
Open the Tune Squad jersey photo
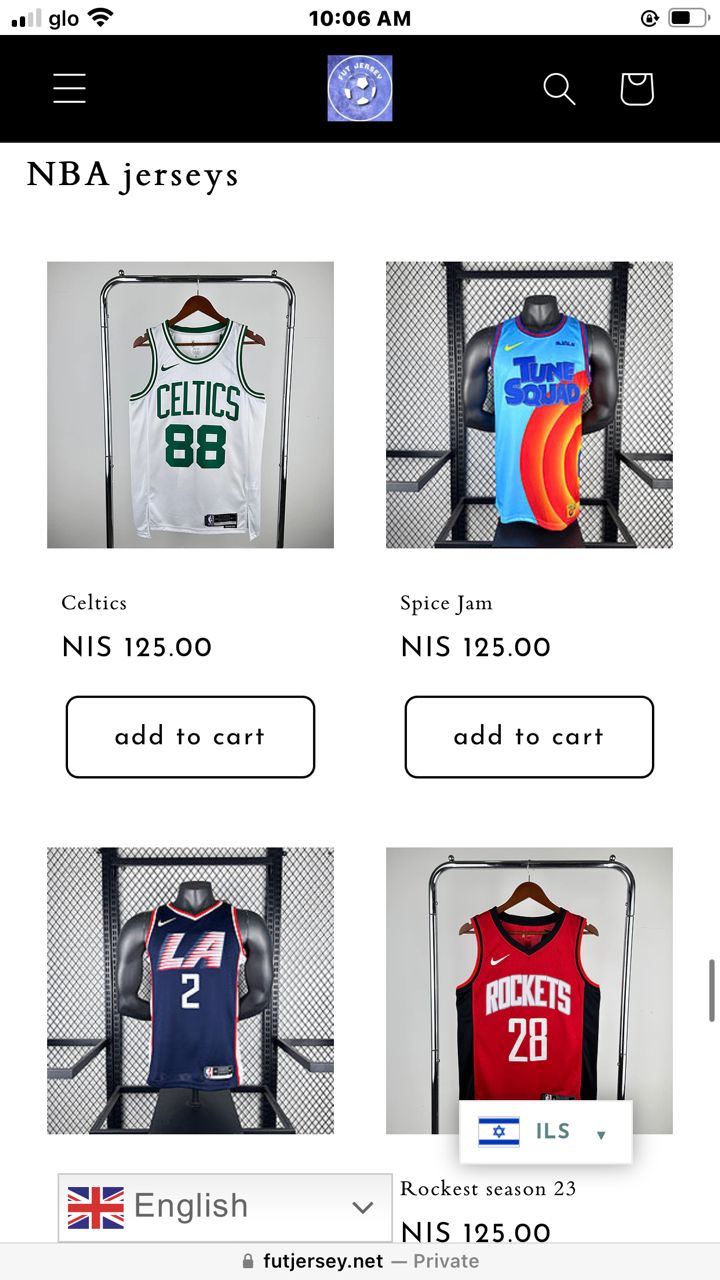(x=529, y=404)
